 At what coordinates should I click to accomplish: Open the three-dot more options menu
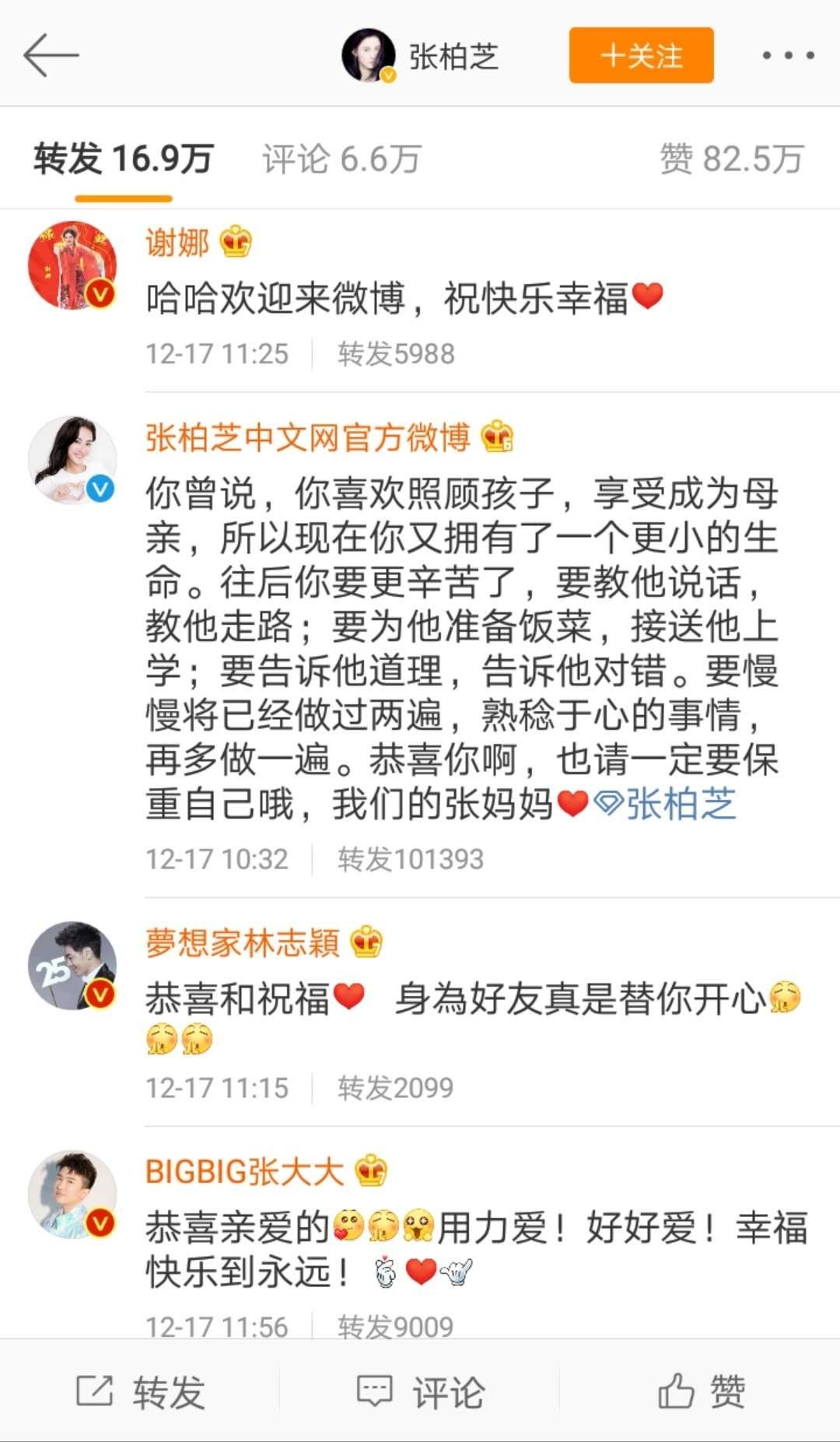pyautogui.click(x=788, y=55)
